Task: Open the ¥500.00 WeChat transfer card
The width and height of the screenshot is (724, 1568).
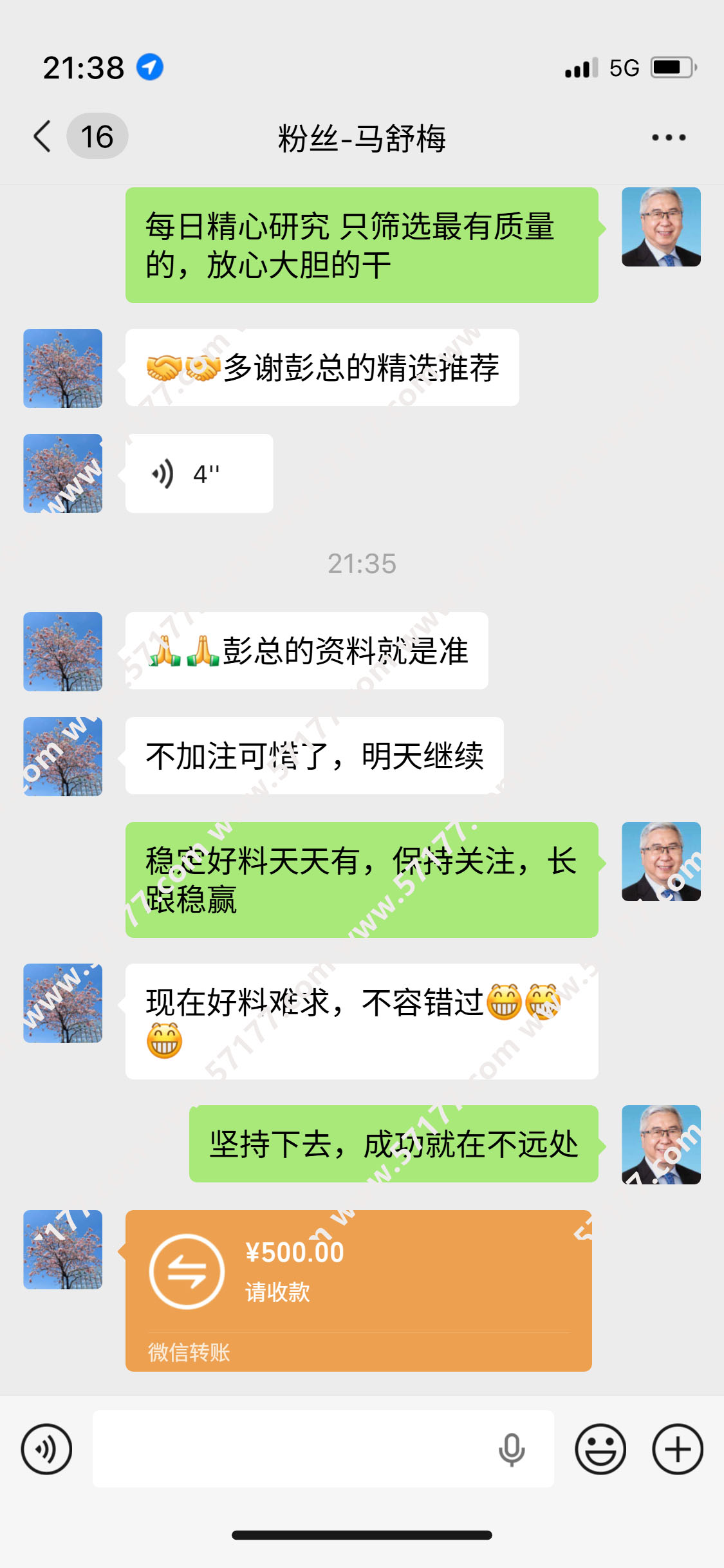Action: point(358,1290)
